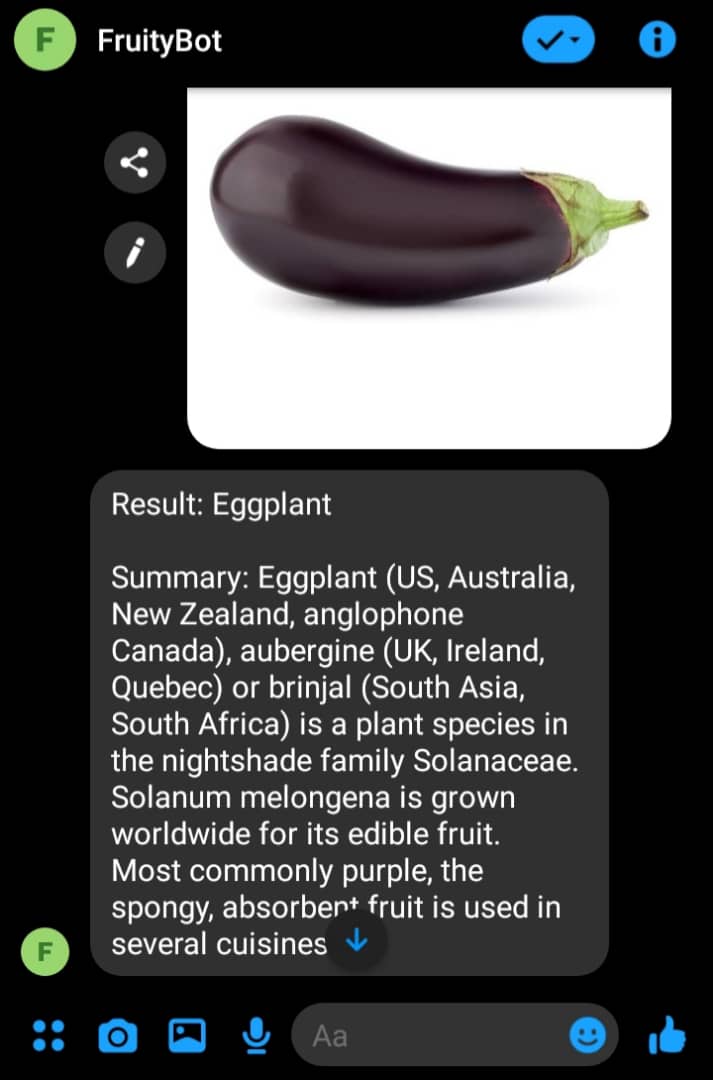Jump to latest message with down arrow
The image size is (713, 1080).
[356, 939]
